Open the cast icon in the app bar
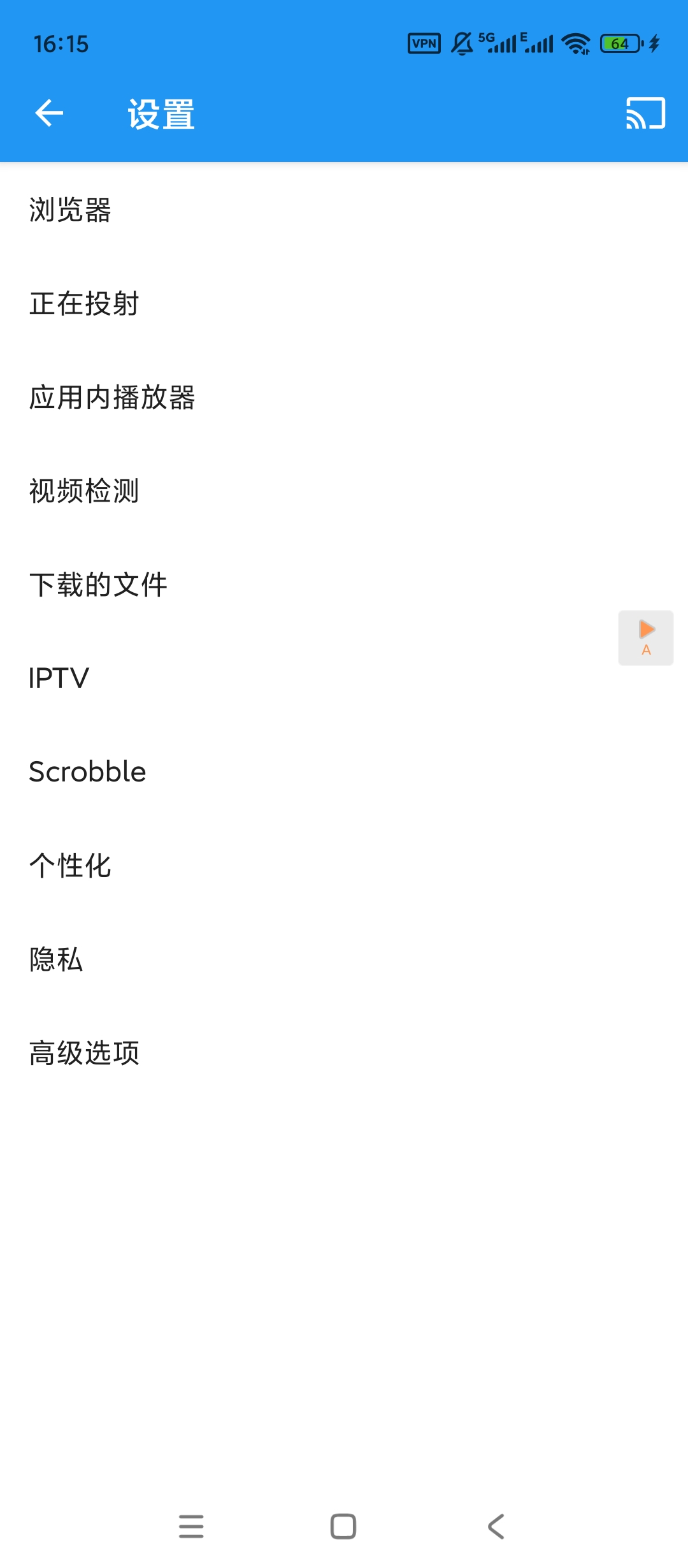Image resolution: width=688 pixels, height=1568 pixels. coord(645,113)
